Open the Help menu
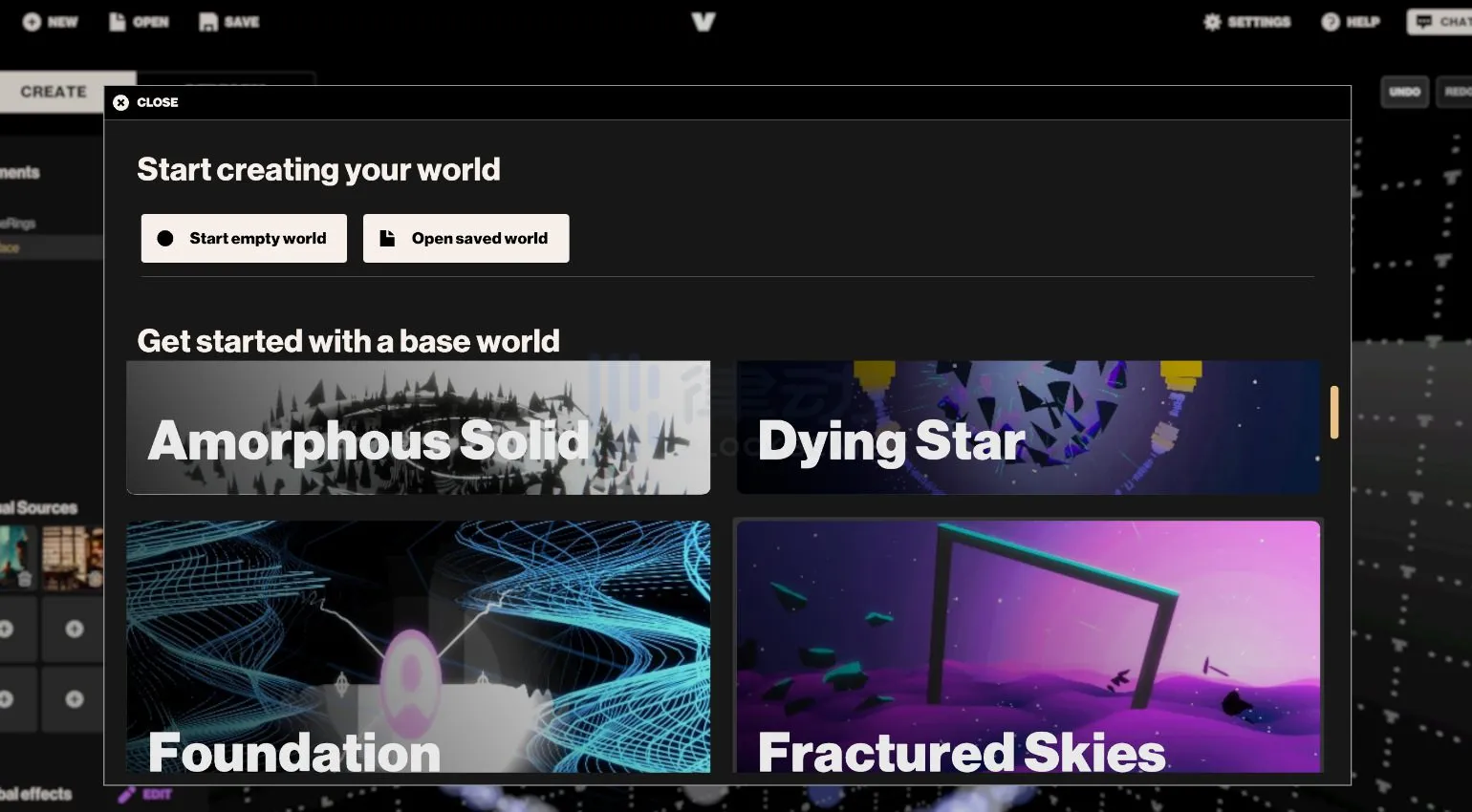Image resolution: width=1472 pixels, height=812 pixels. [1351, 21]
